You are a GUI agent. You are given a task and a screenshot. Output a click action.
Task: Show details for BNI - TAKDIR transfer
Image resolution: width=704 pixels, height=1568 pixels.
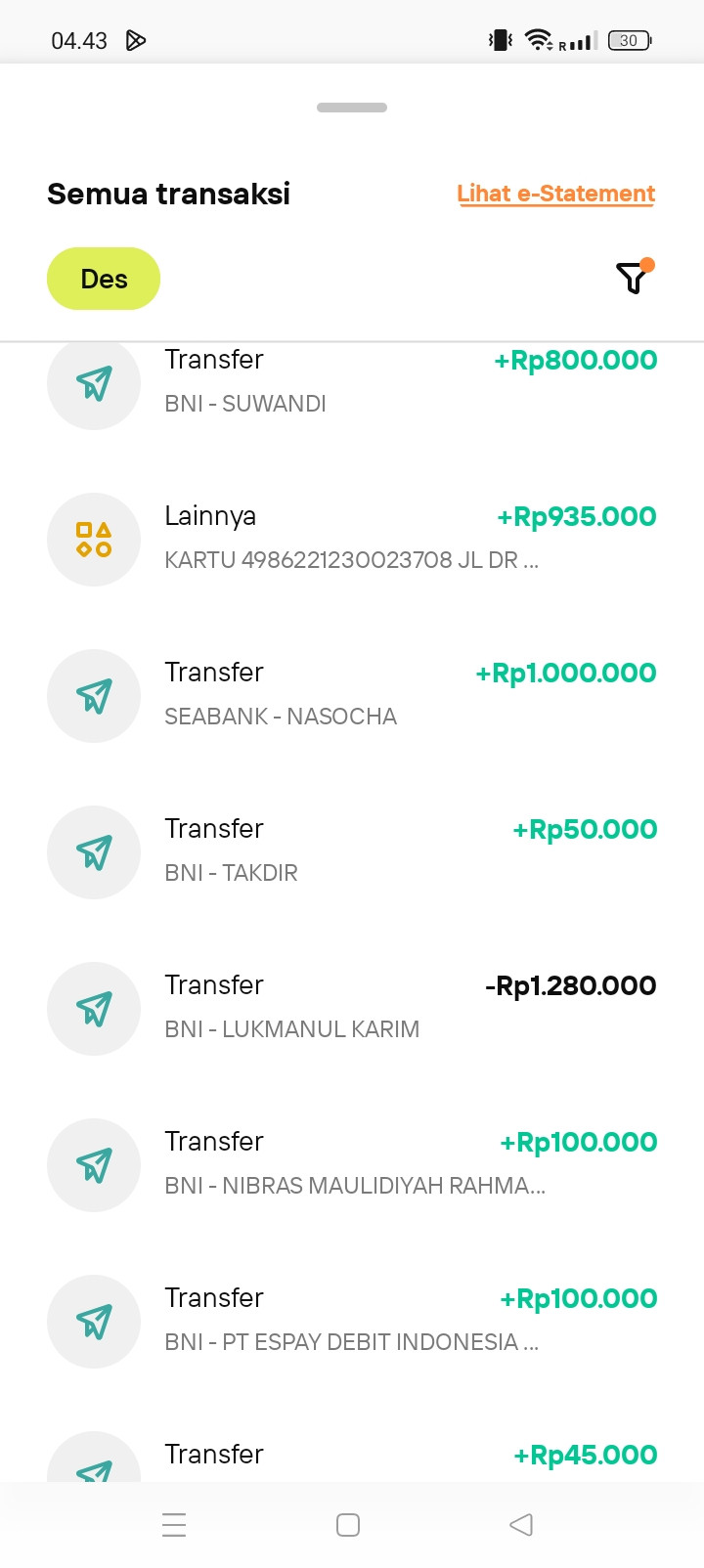tap(352, 851)
